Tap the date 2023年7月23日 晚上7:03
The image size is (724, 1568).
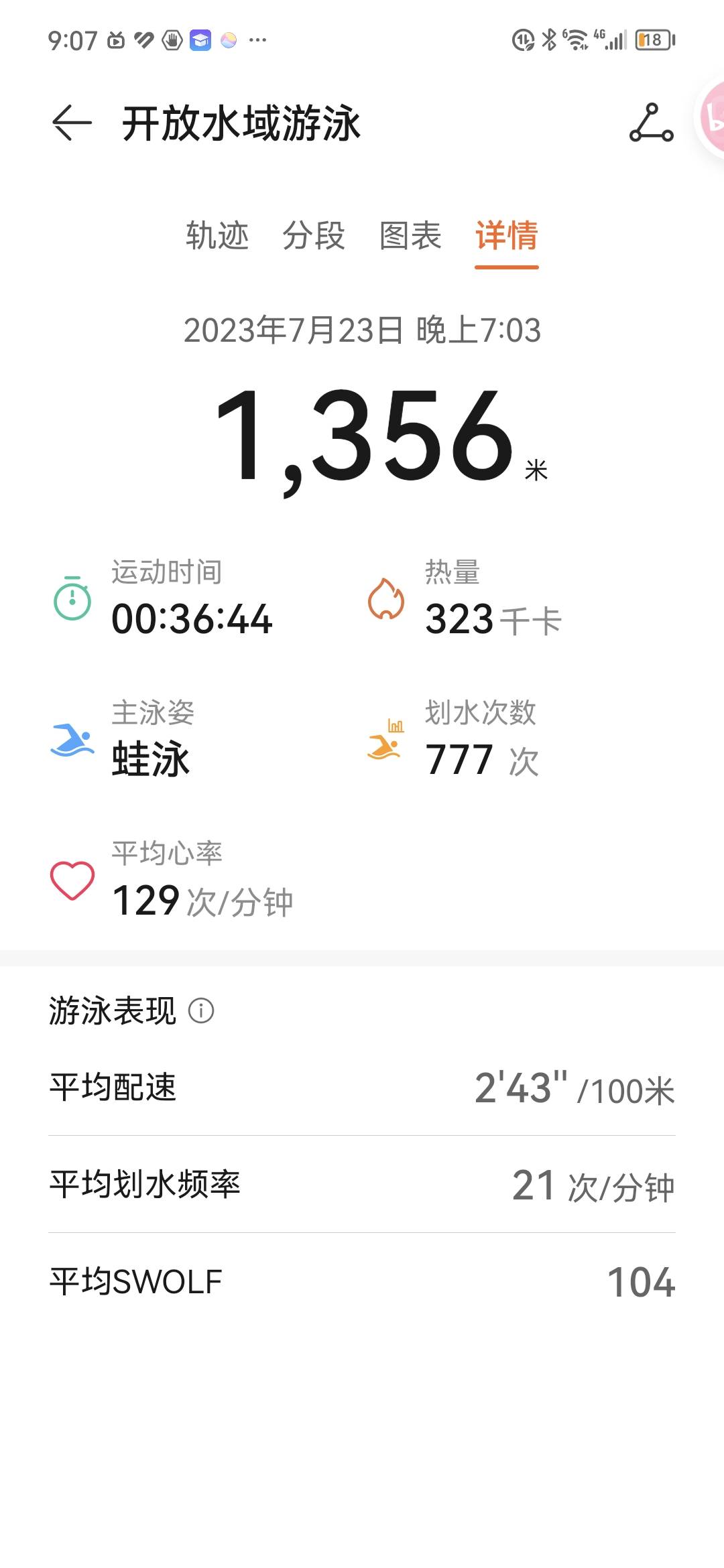362,330
